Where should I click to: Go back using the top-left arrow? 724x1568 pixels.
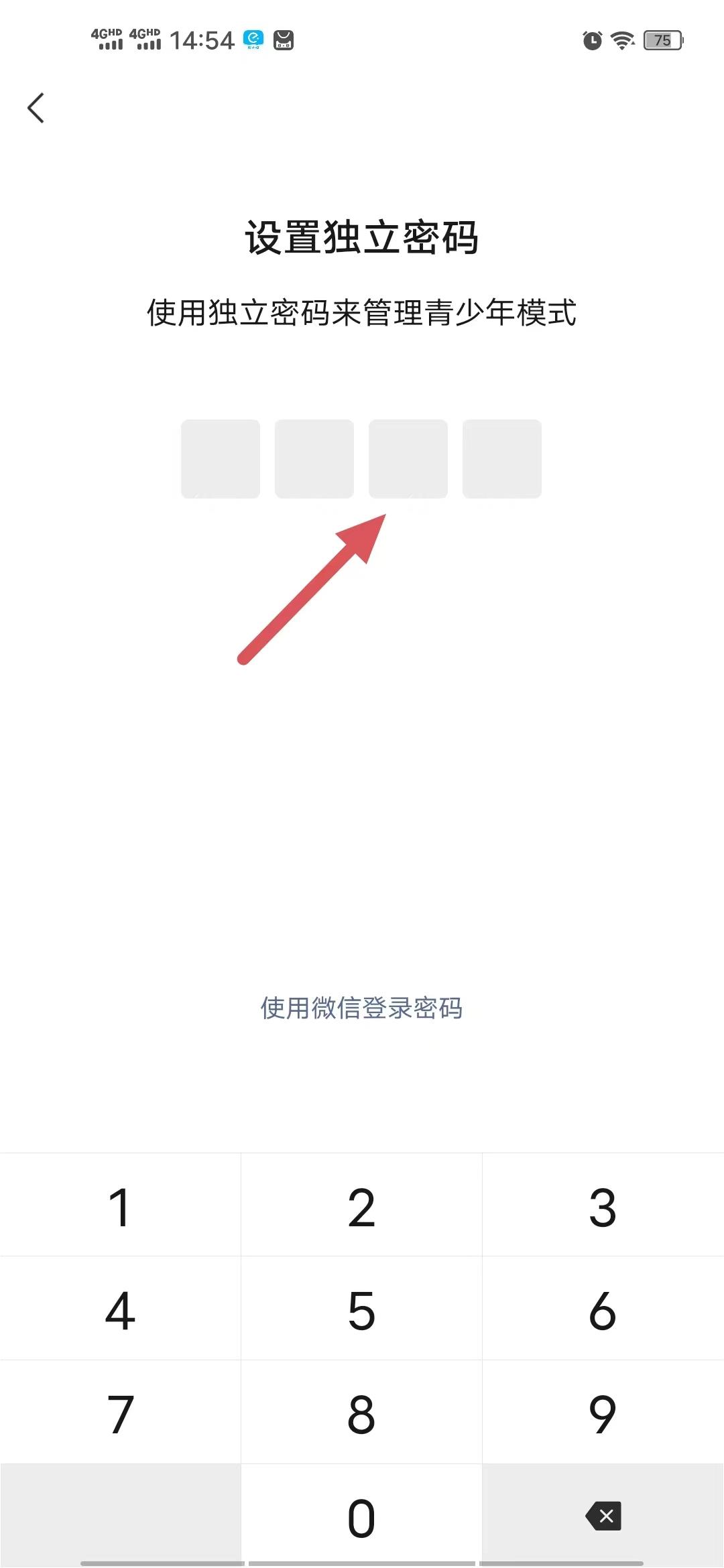pos(36,108)
